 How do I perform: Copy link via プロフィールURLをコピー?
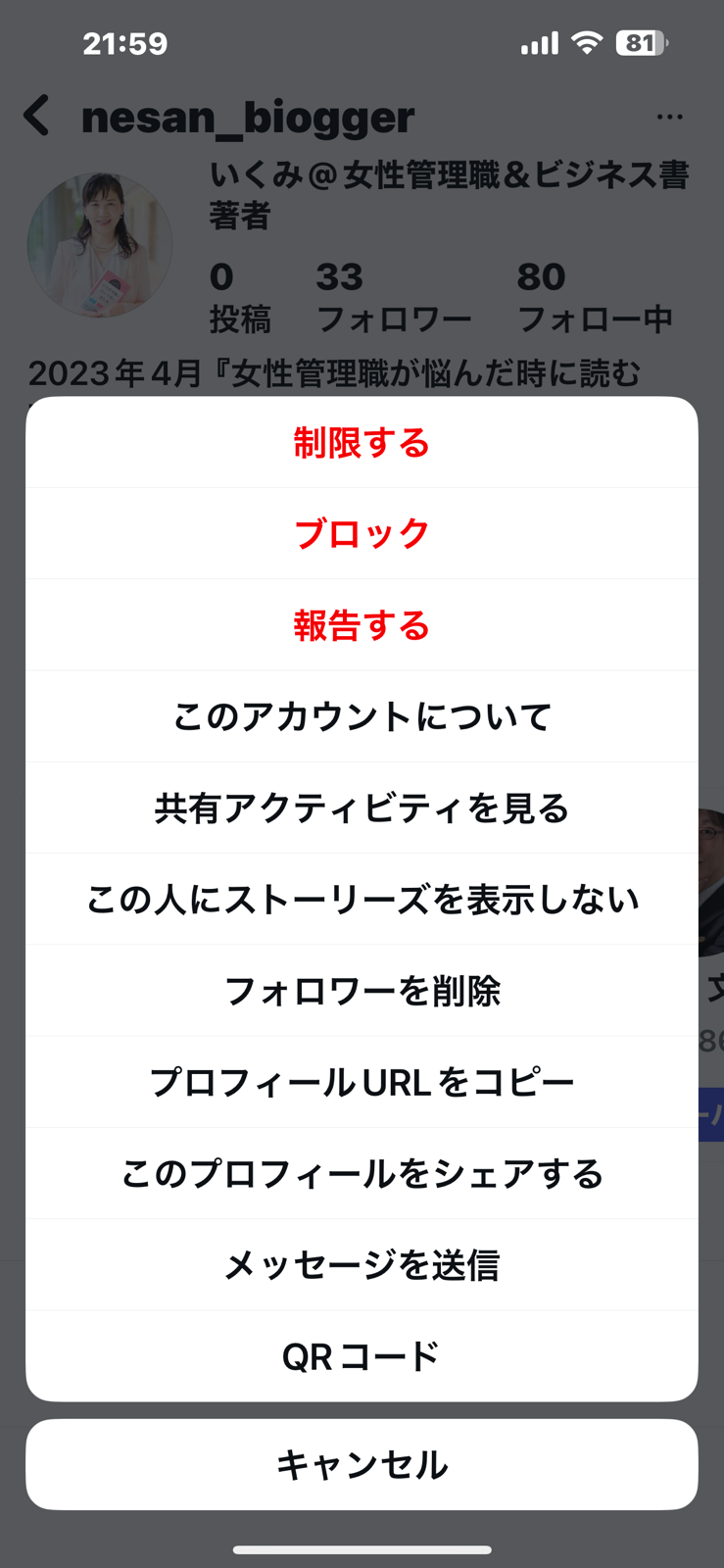pyautogui.click(x=362, y=1082)
